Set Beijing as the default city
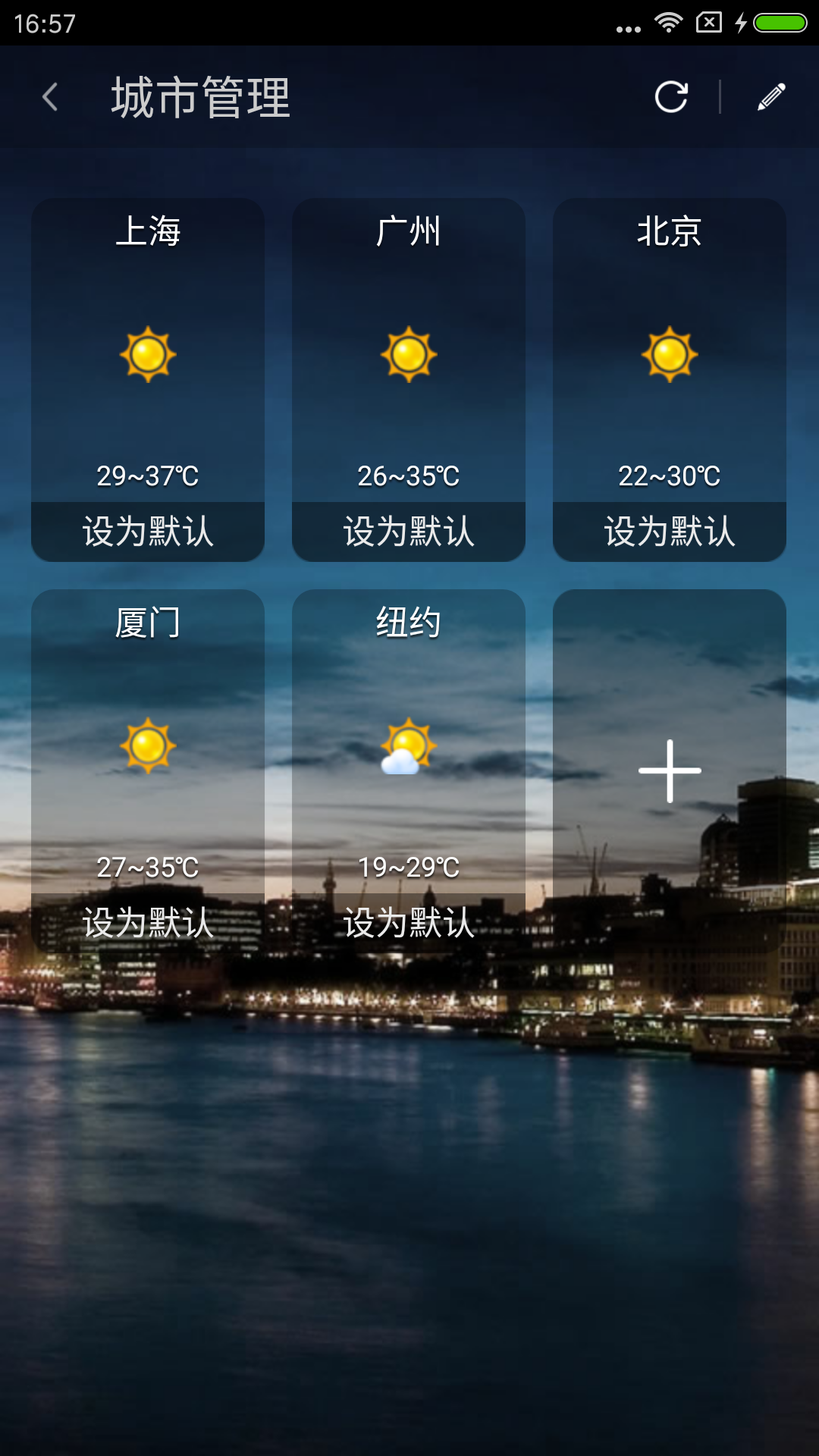Image resolution: width=819 pixels, height=1456 pixels. click(x=669, y=531)
